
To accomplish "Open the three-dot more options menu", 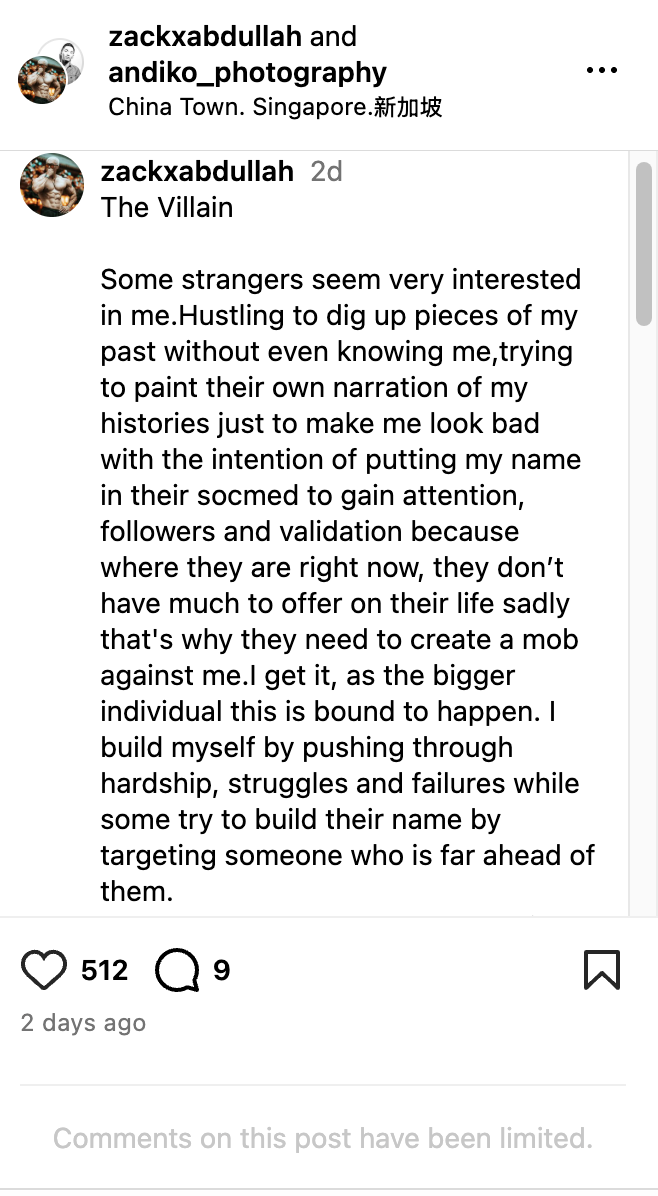I will [x=602, y=71].
